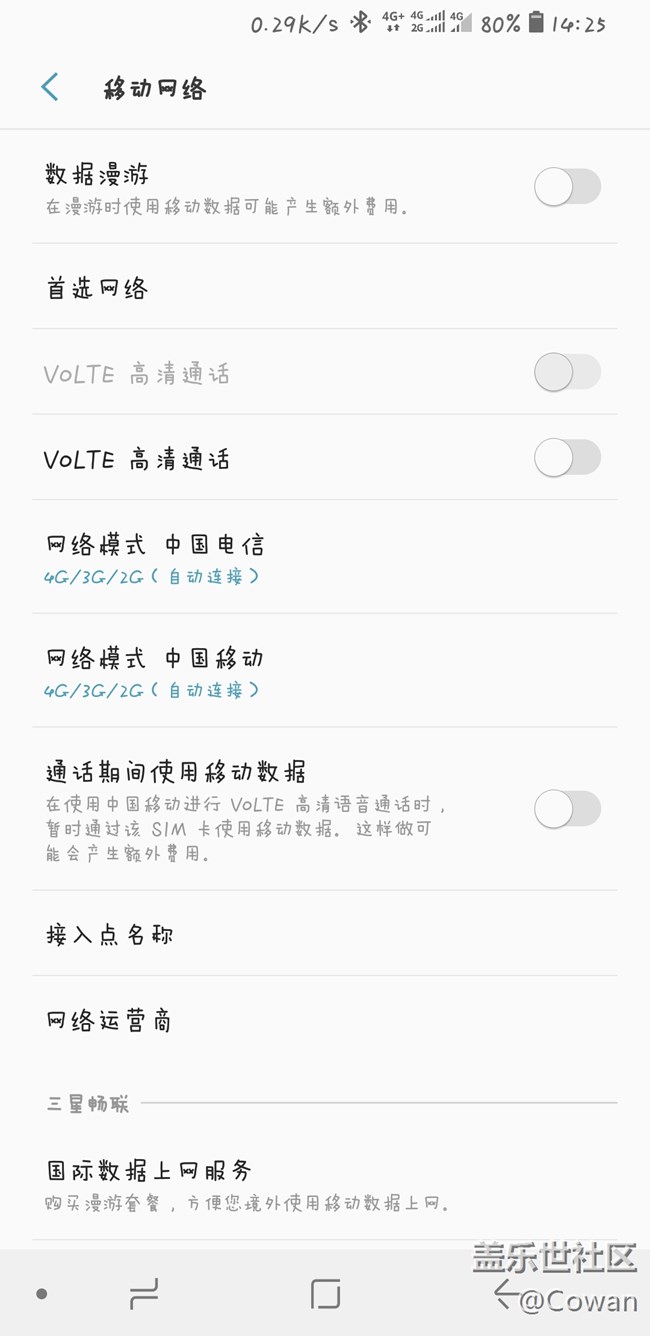Turn on the active VoLTE 高清通话 switch
The height and width of the screenshot is (1336, 650).
click(567, 458)
